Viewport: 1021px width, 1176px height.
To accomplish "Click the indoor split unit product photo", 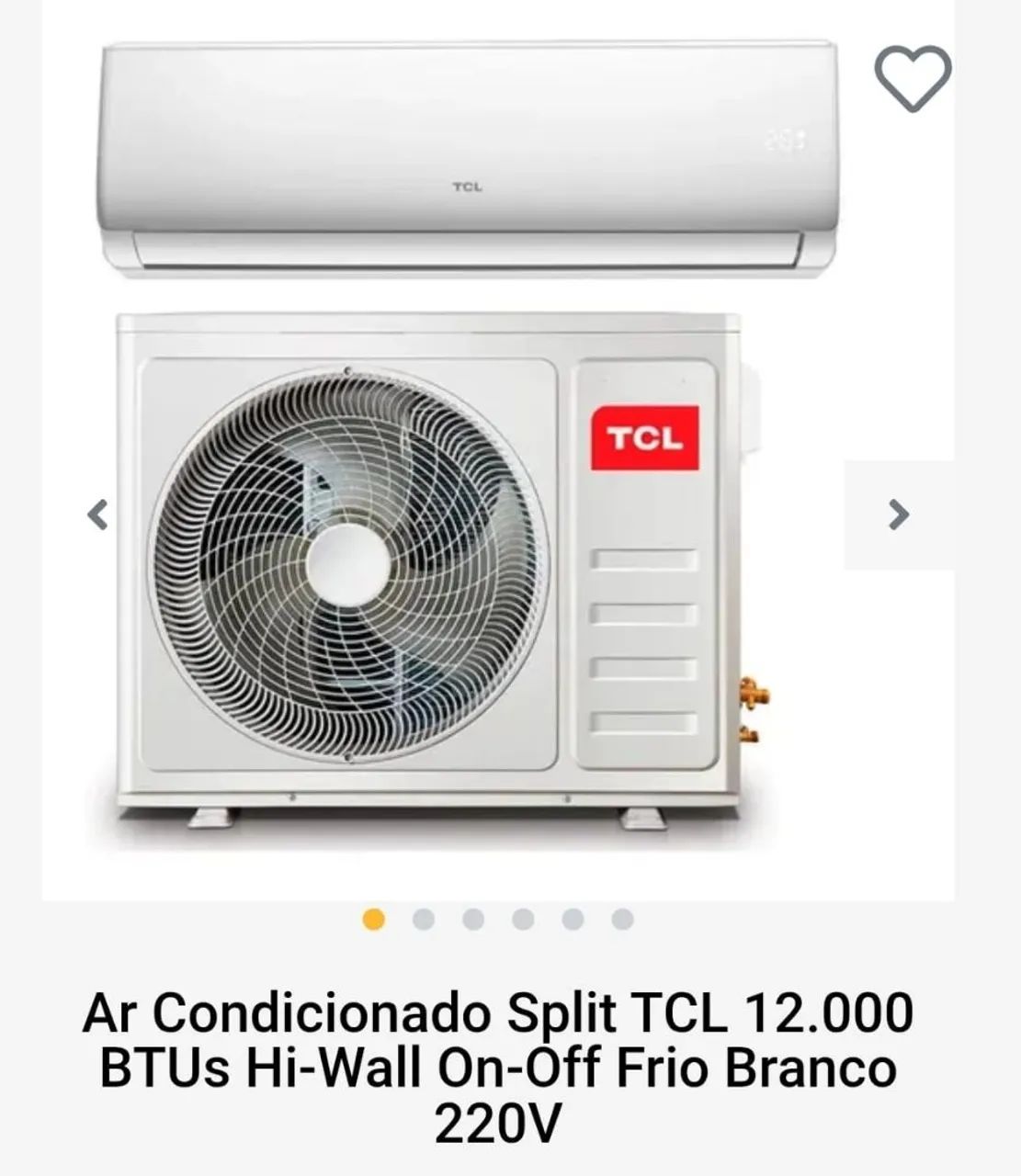I will 459,156.
